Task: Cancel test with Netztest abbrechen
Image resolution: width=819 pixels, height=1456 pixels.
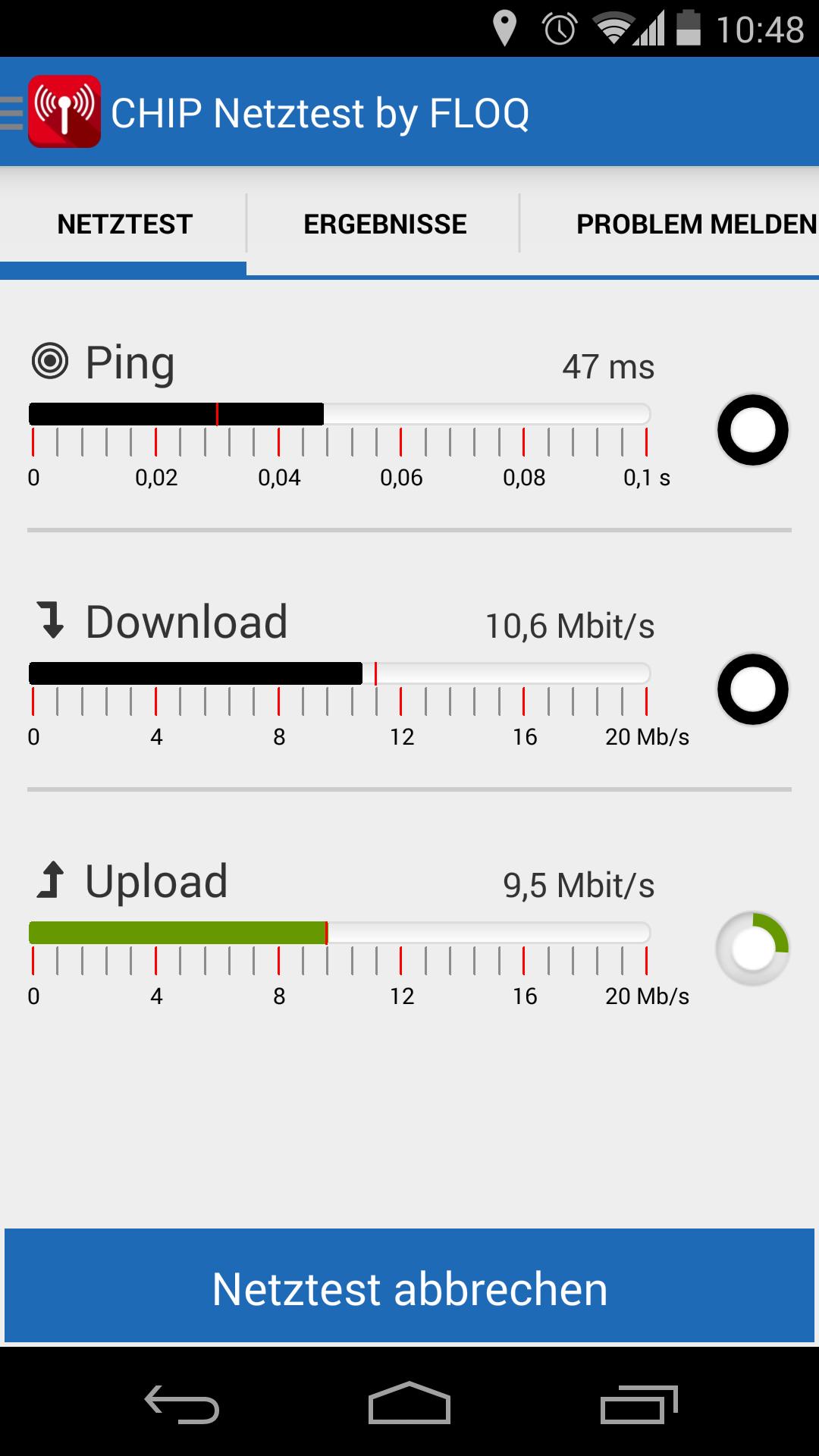Action: point(409,1288)
